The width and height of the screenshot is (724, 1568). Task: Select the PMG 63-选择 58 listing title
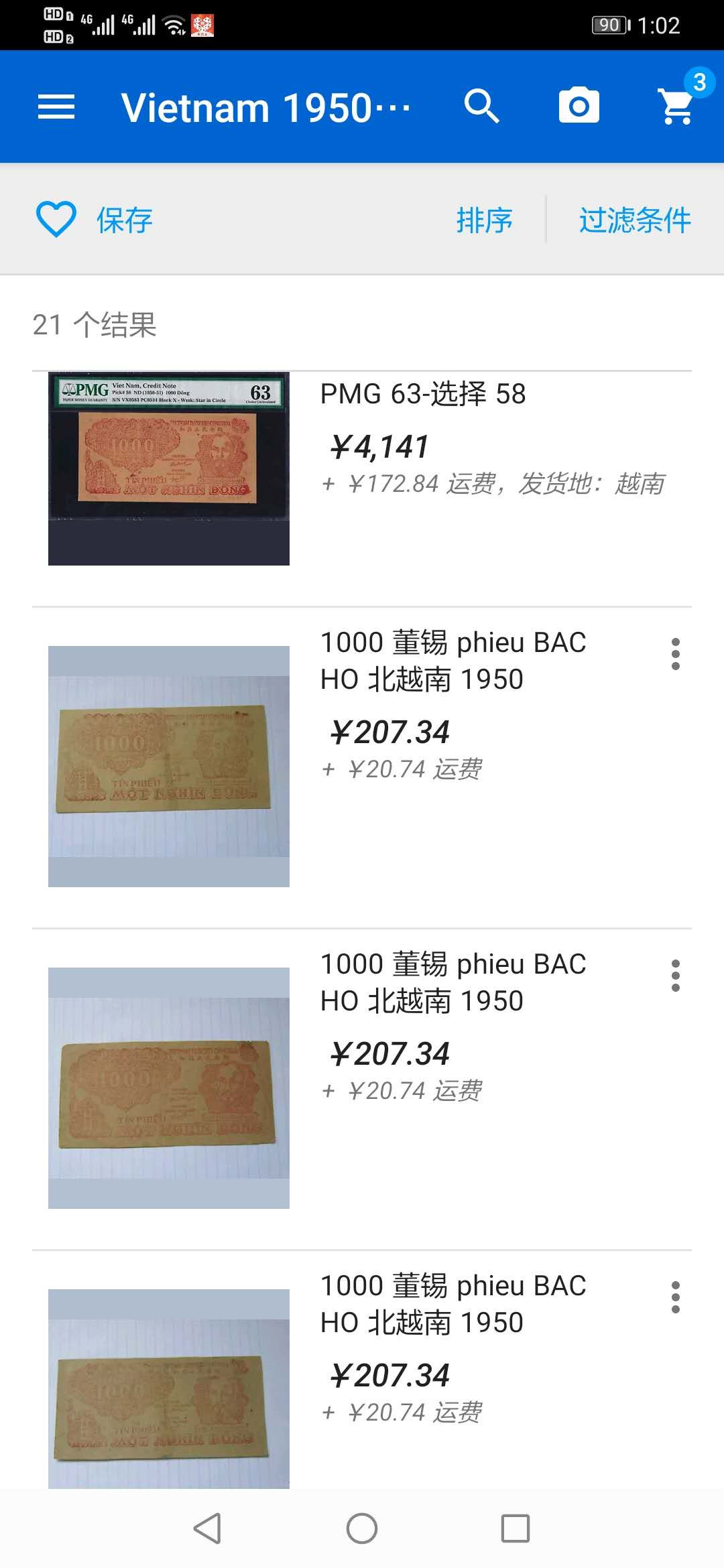(x=422, y=395)
